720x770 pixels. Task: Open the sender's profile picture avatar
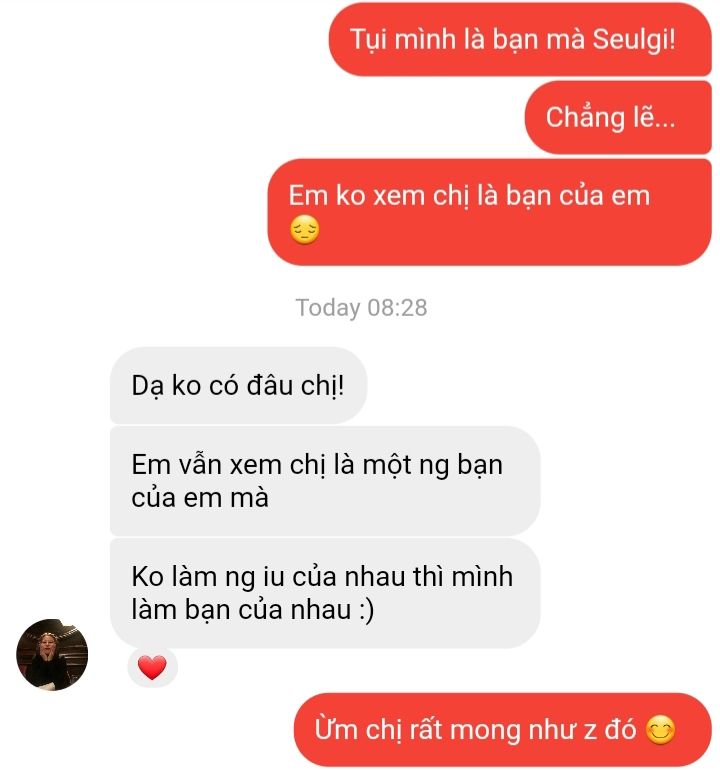point(52,655)
